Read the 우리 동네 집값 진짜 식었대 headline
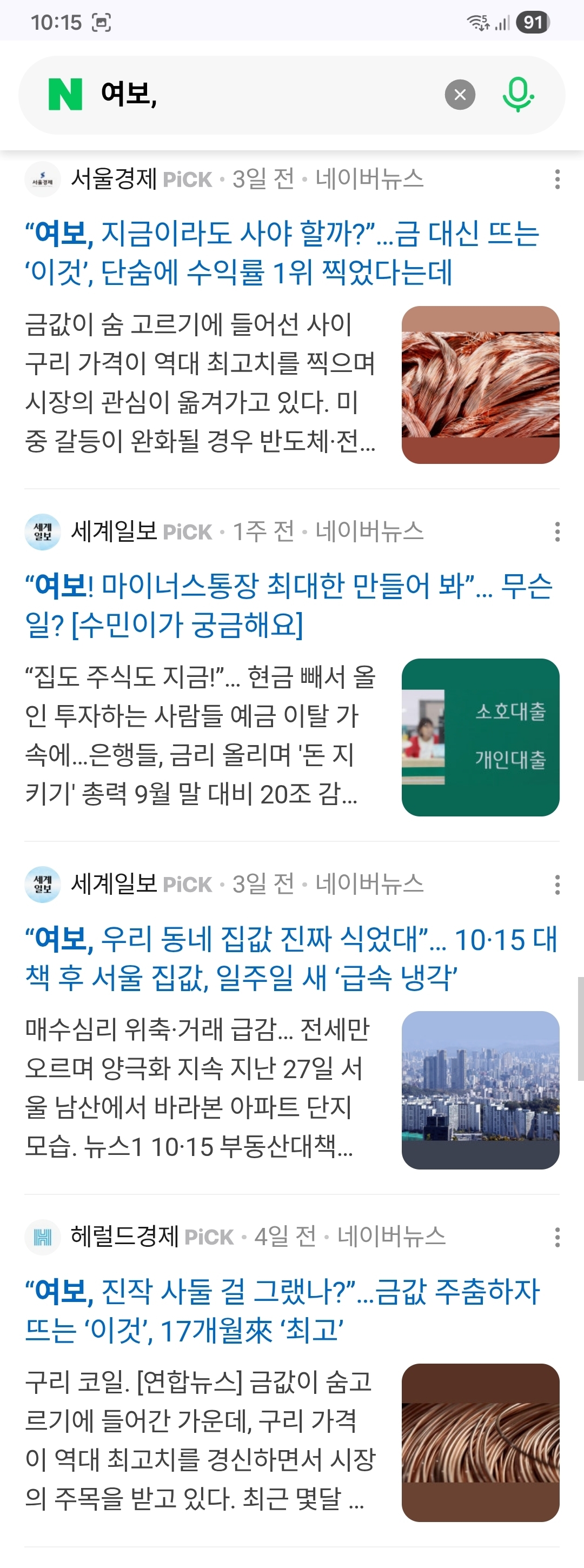584x1568 pixels. click(290, 958)
